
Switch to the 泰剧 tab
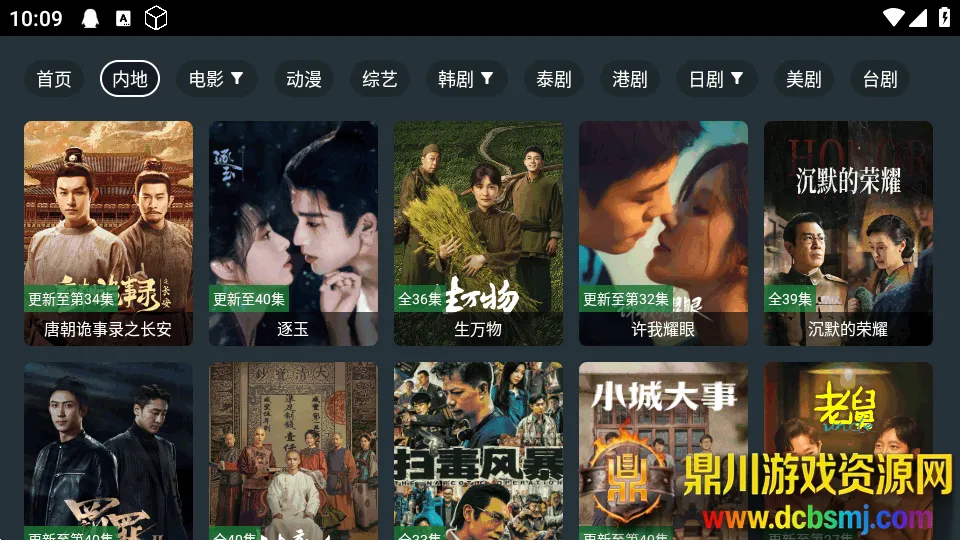[553, 79]
